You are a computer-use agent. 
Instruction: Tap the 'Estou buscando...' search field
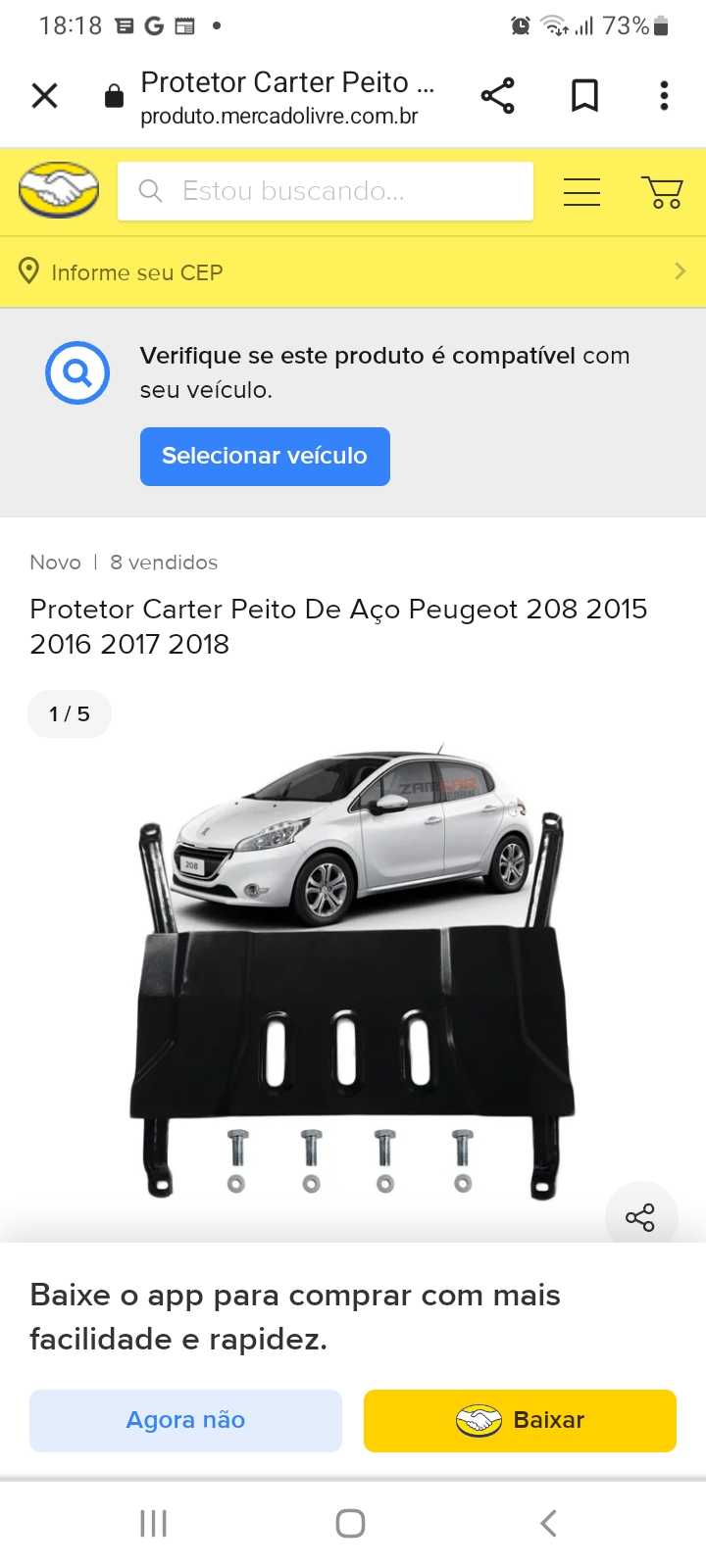point(326,191)
